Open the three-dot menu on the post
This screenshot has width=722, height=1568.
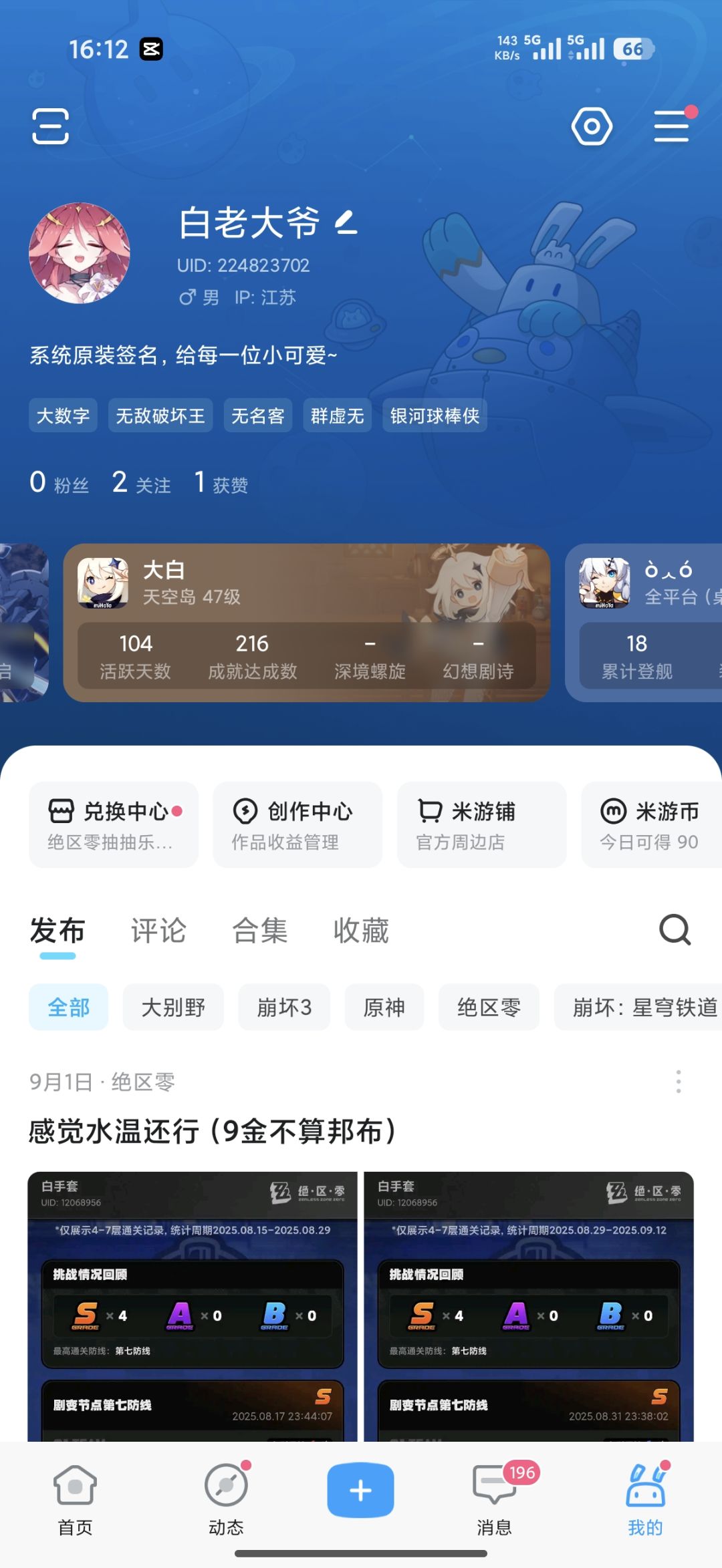[x=680, y=1081]
